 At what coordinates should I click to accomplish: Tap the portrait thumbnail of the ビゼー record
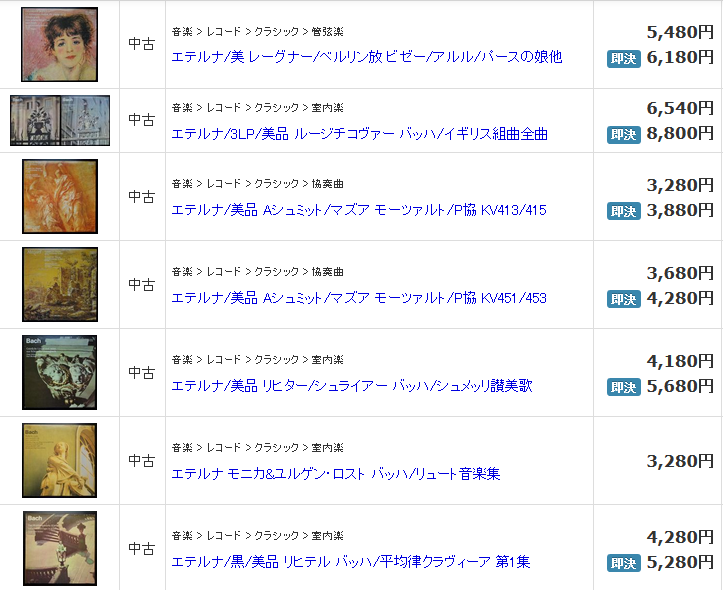point(59,44)
